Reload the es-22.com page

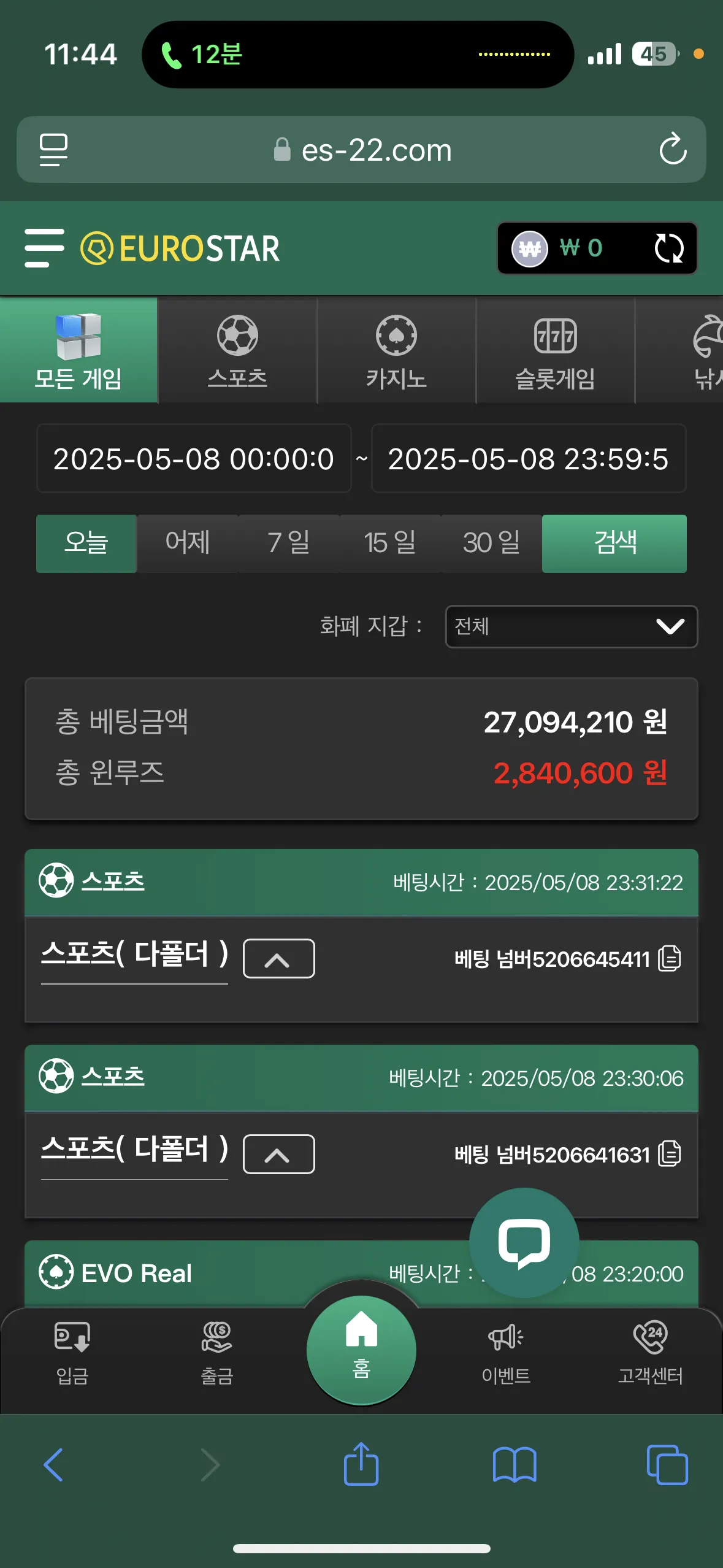point(673,149)
